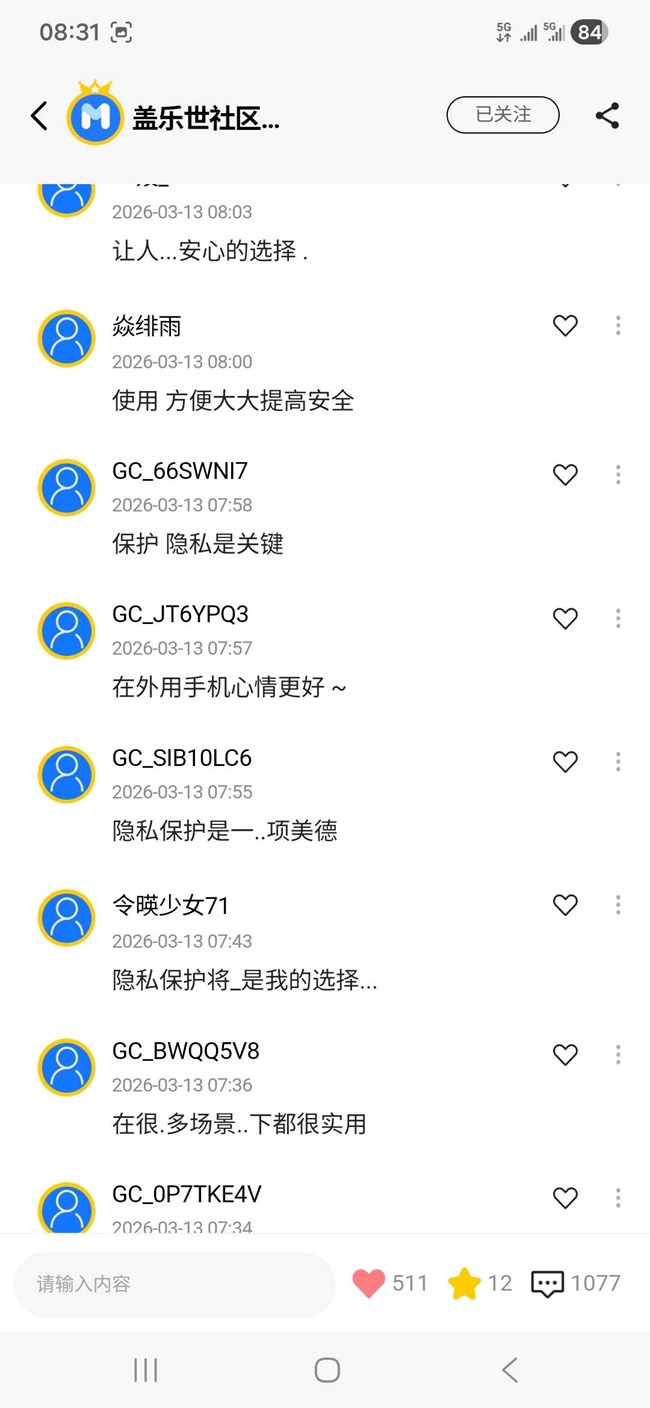Tap the 已关注 following button
Image resolution: width=650 pixels, height=1408 pixels.
click(x=502, y=115)
